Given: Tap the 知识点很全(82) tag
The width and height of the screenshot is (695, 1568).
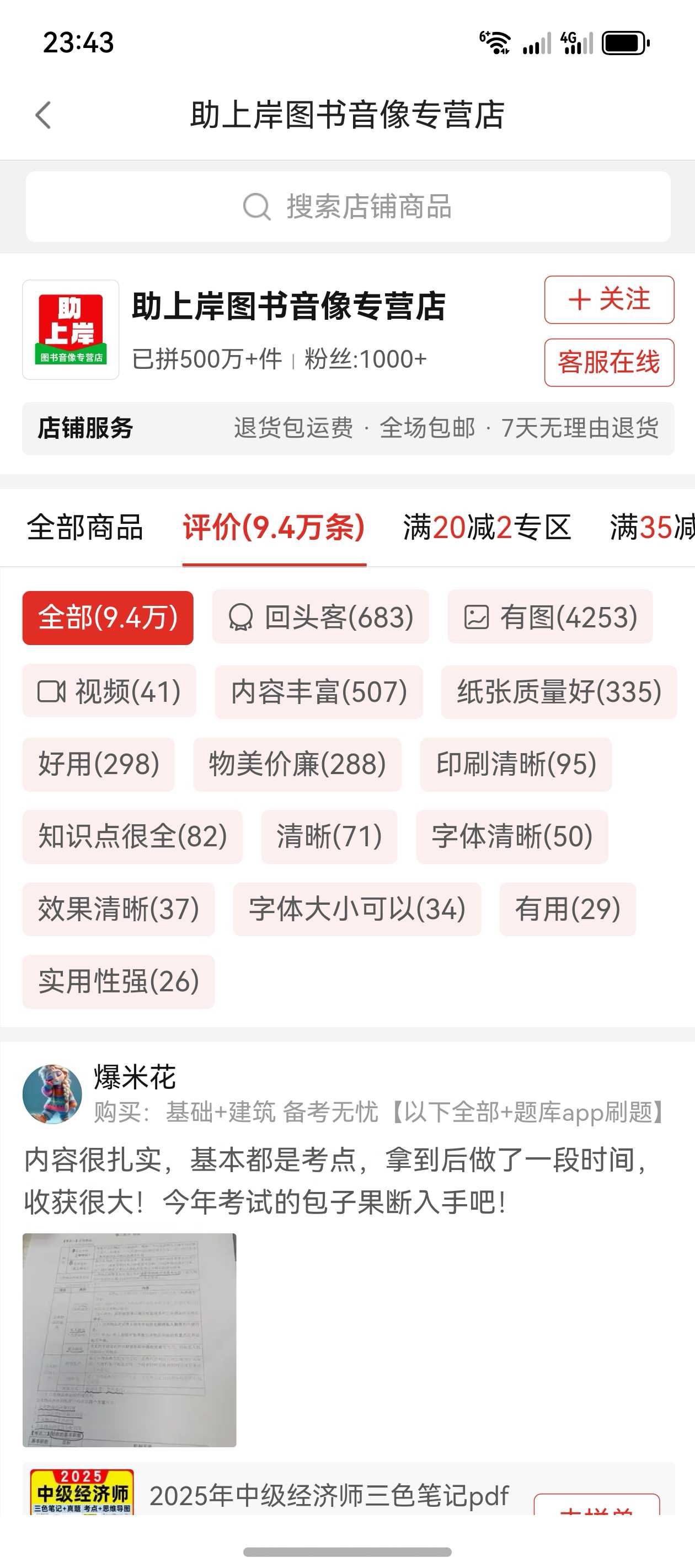Looking at the screenshot, I should (x=133, y=836).
